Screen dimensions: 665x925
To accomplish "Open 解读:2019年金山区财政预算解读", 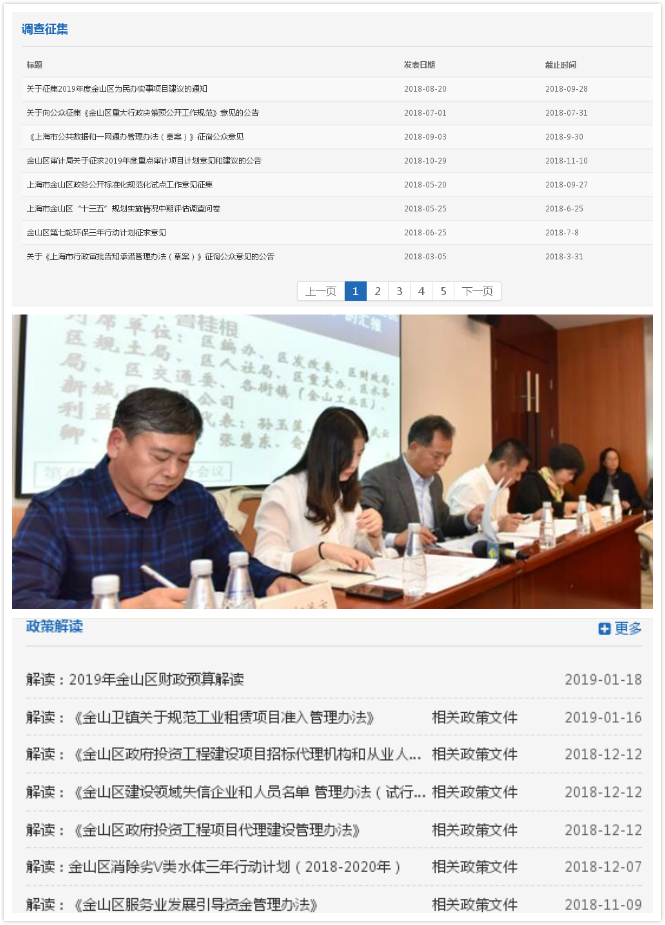I will point(135,680).
